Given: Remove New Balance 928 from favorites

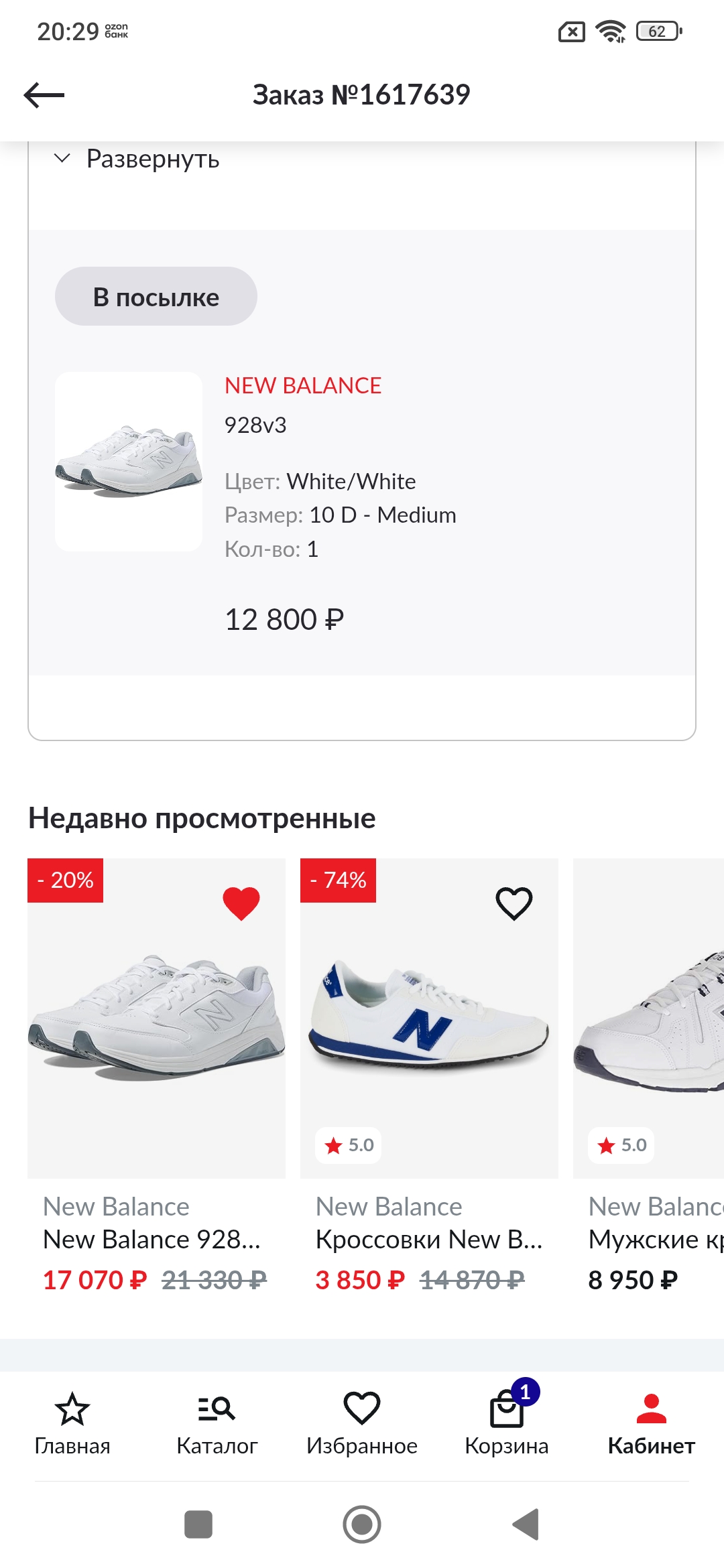Looking at the screenshot, I should pos(241,903).
